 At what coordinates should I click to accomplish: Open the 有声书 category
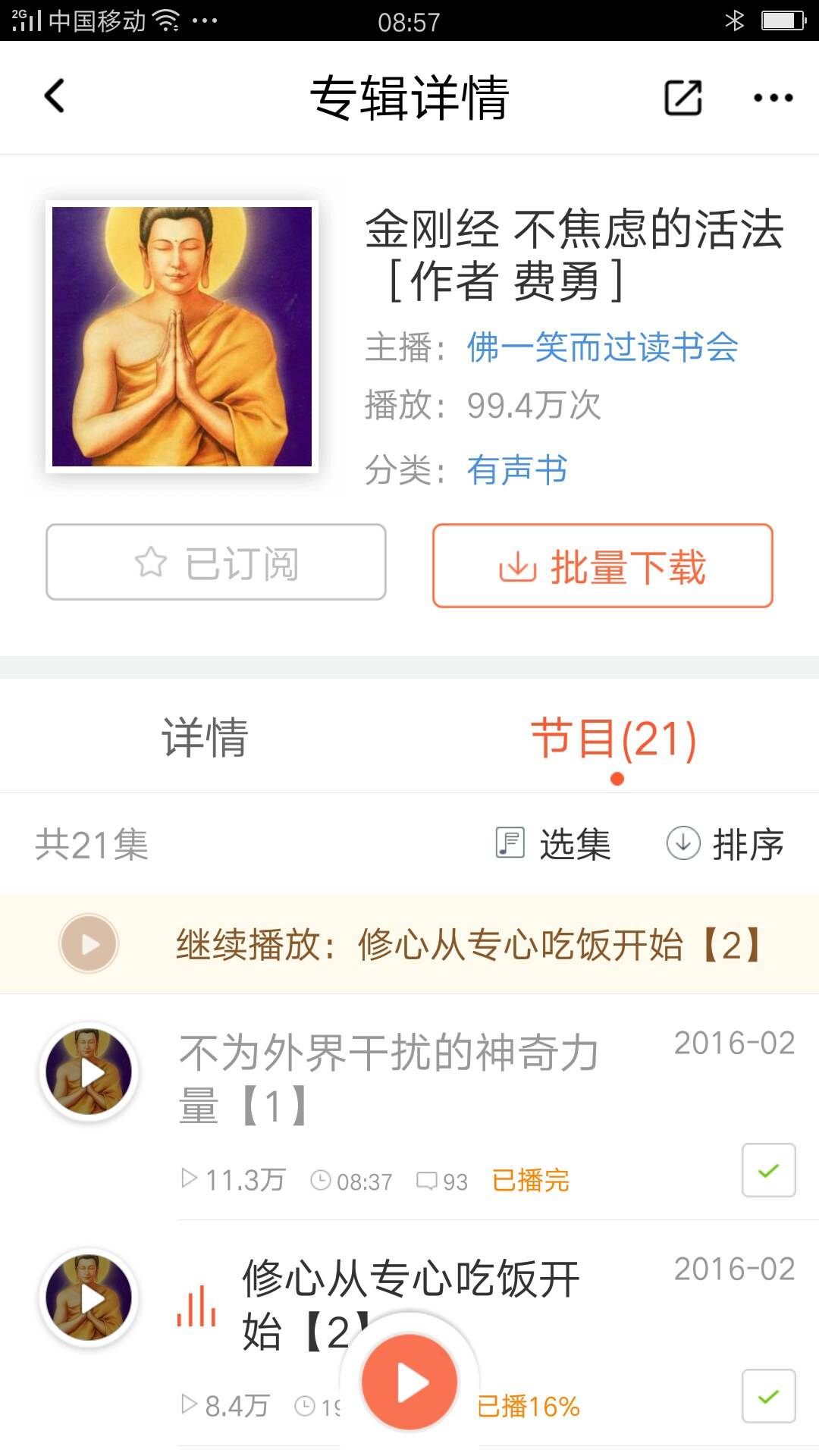tap(517, 470)
